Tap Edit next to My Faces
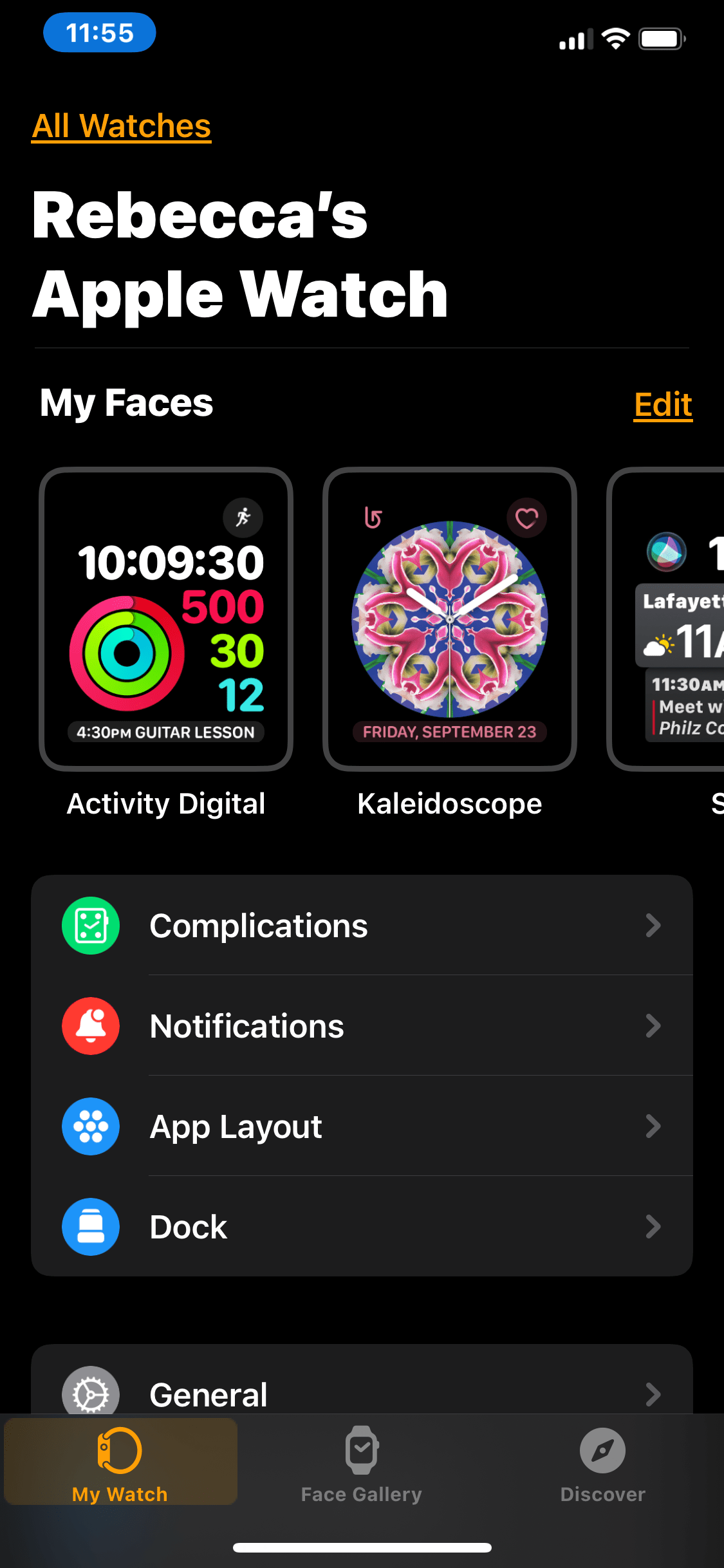This screenshot has height=1568, width=724. point(663,404)
